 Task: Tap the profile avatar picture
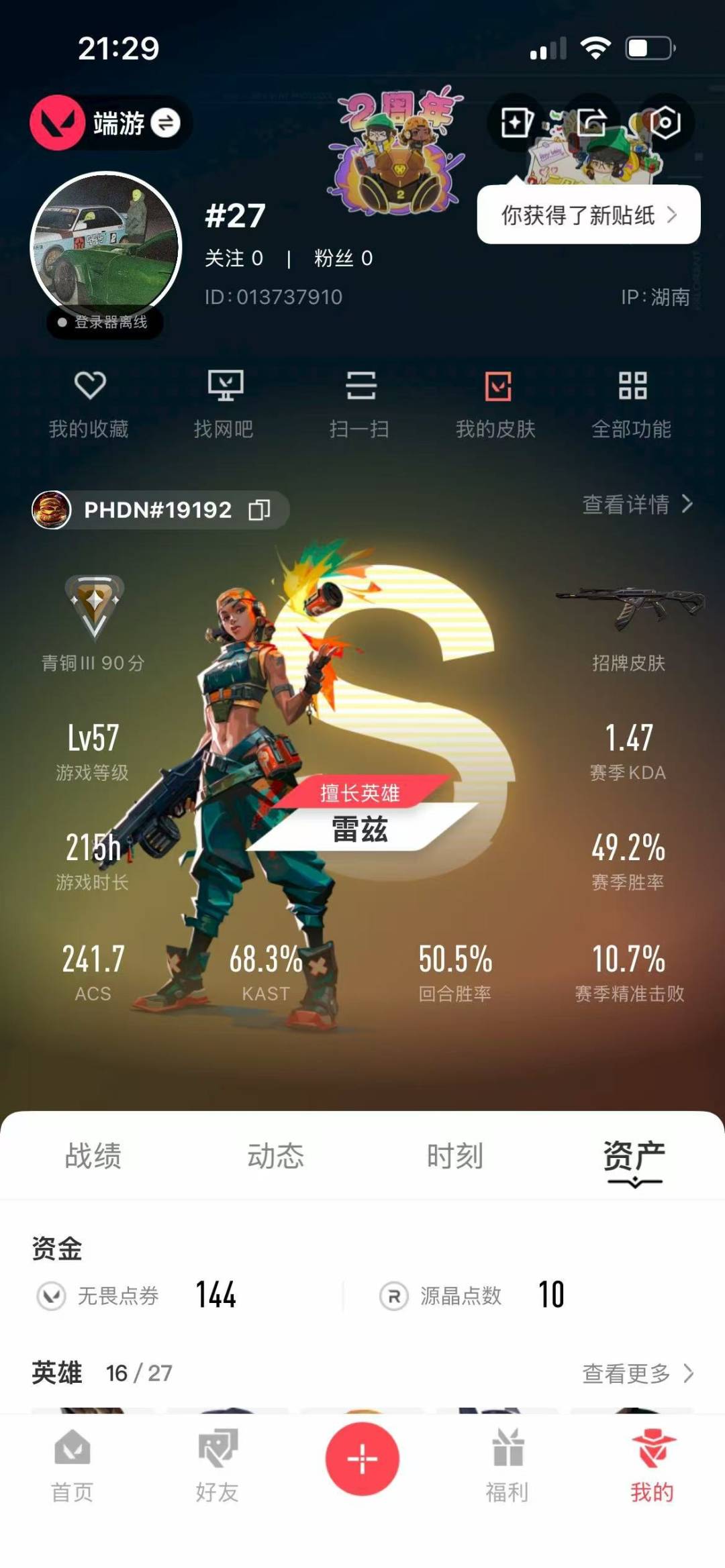106,246
